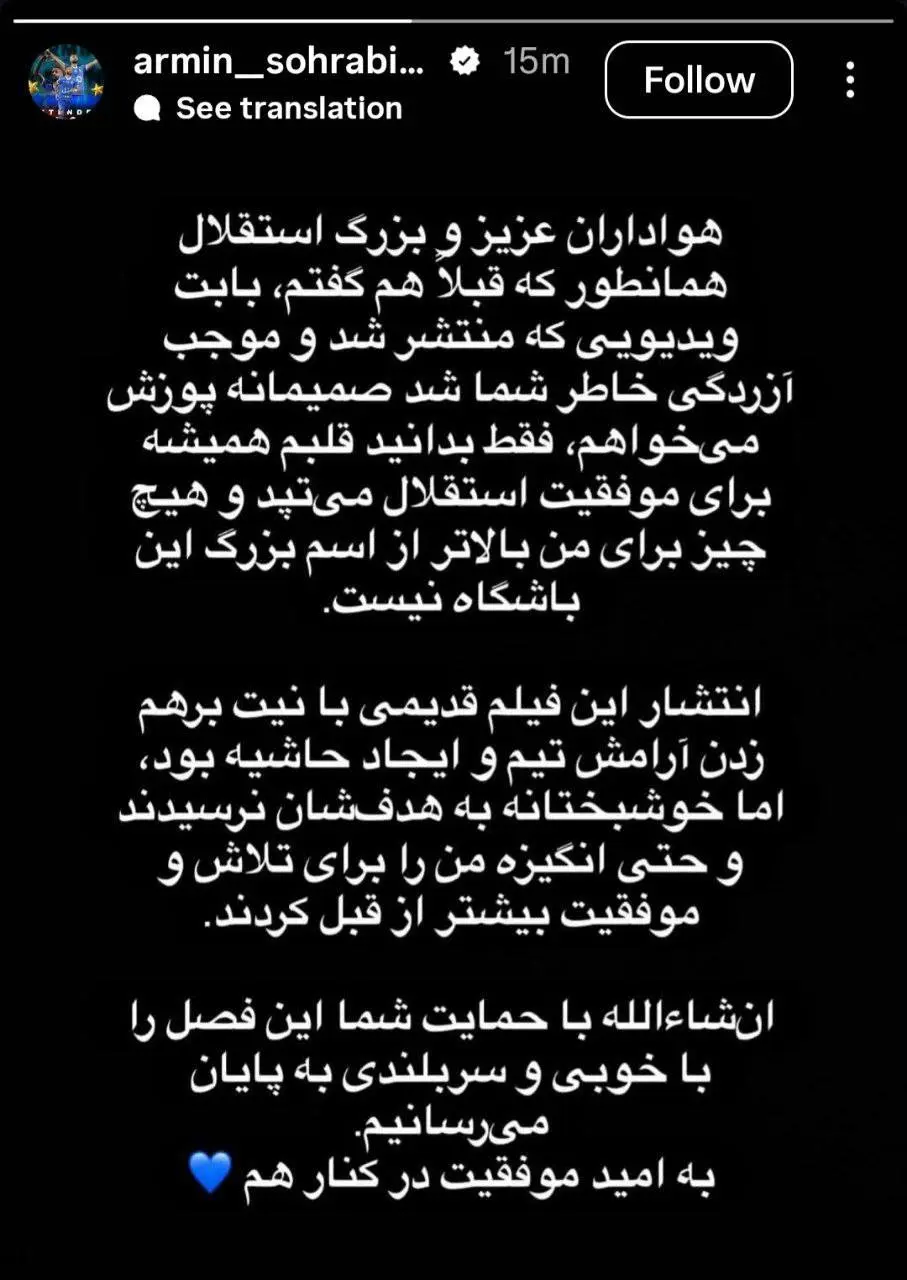
Task: Tap the paragraph starting with انتشار این فیلم
Action: tap(453, 810)
